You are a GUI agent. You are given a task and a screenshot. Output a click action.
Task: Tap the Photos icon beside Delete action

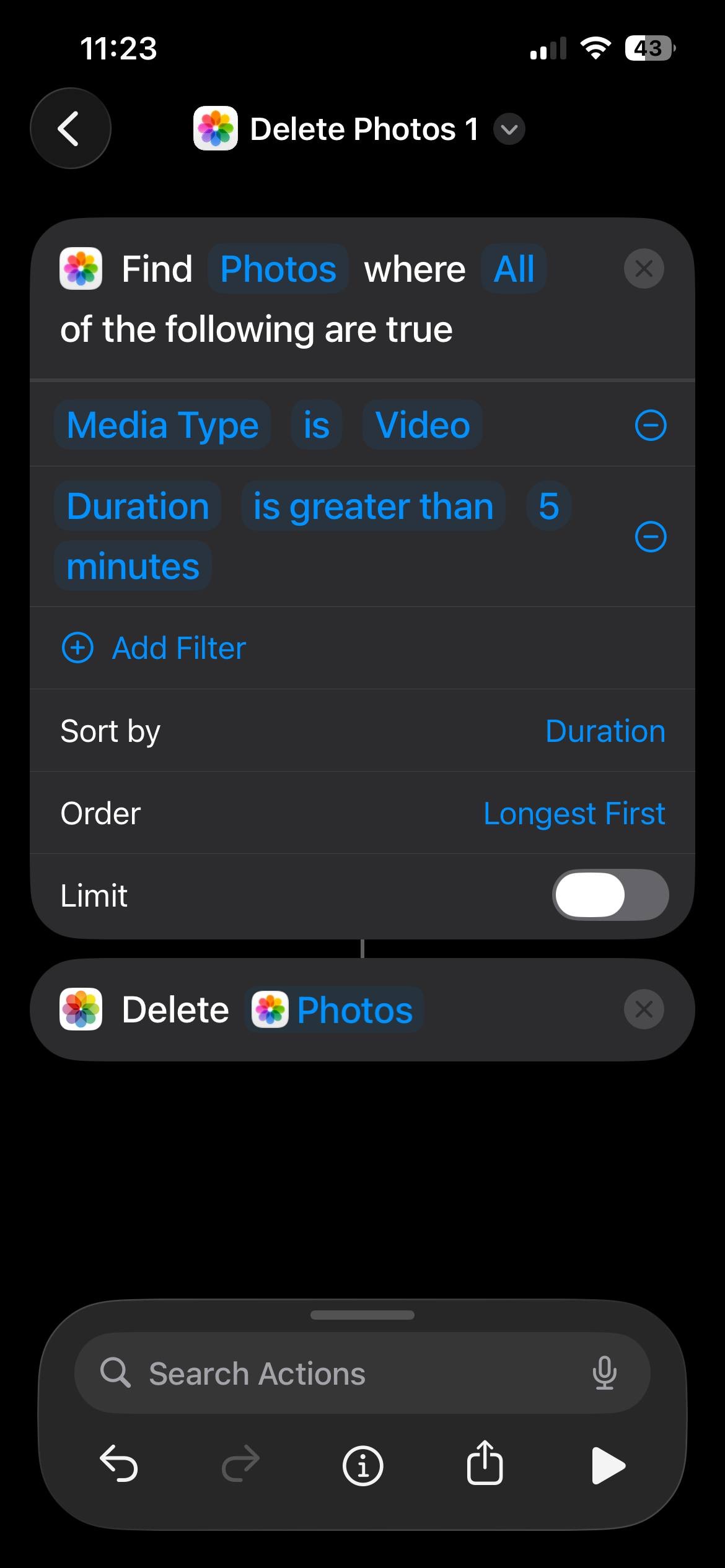click(271, 1009)
